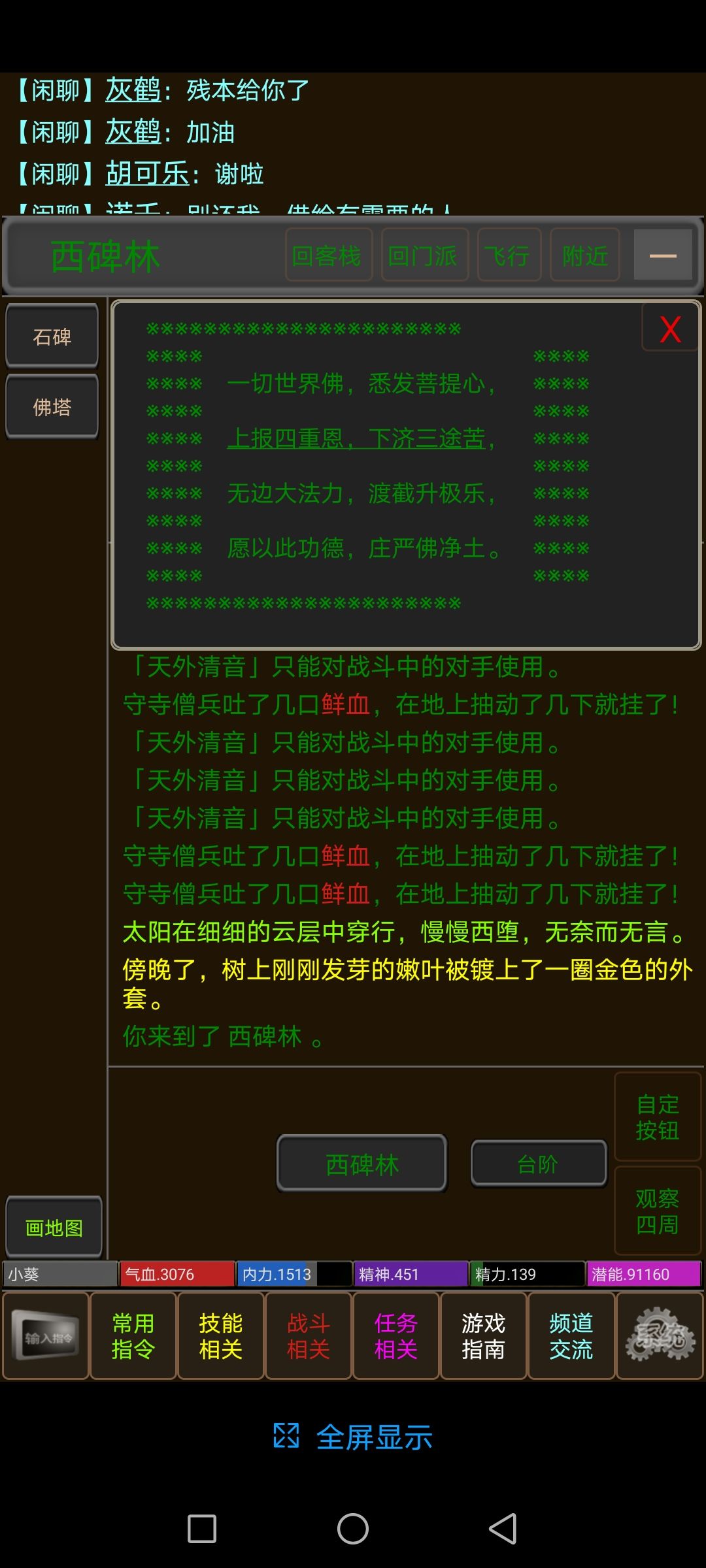
Task: Open the 常用指令 common commands panel
Action: pyautogui.click(x=133, y=1335)
